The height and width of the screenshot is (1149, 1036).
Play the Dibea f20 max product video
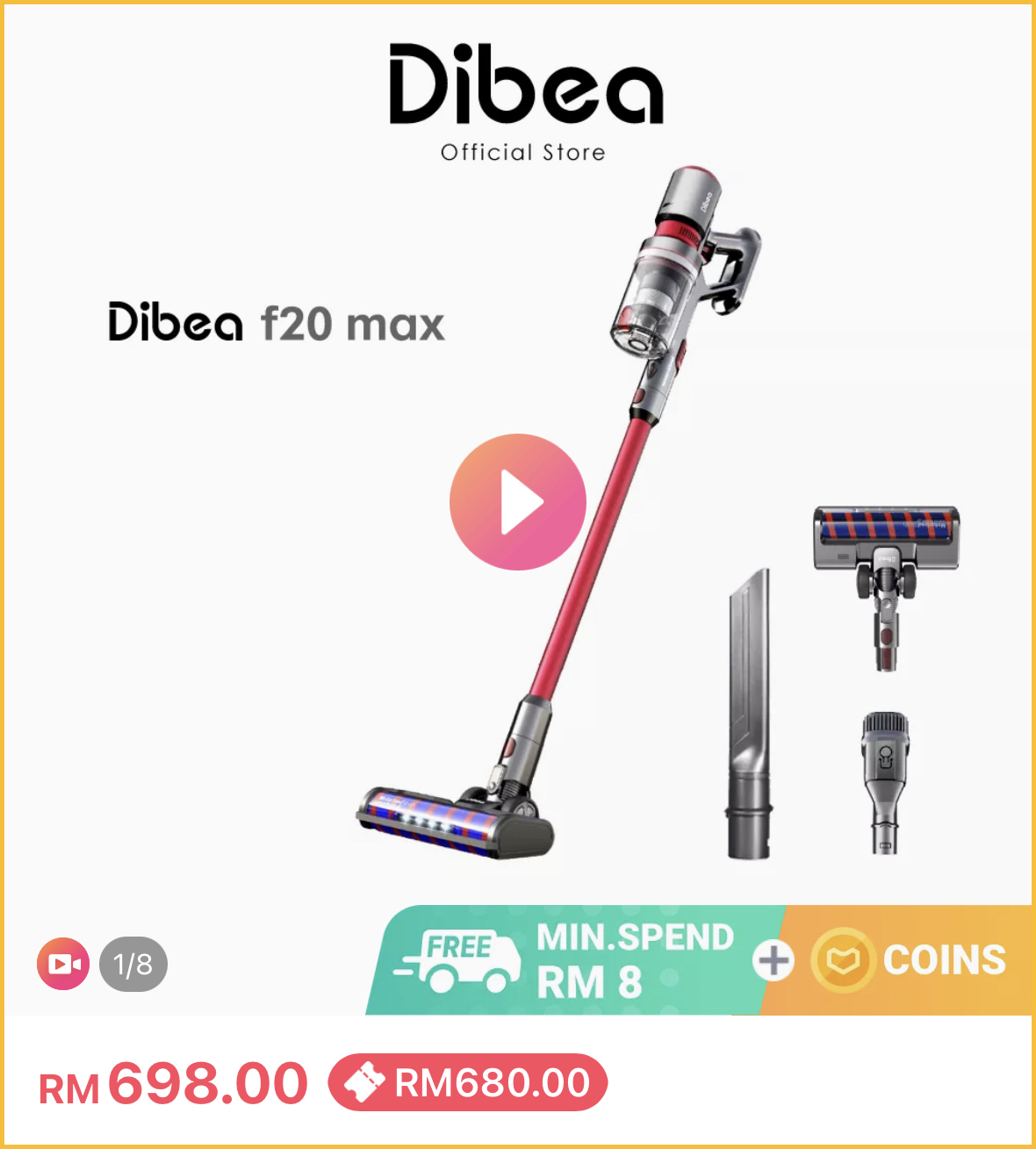tap(518, 502)
